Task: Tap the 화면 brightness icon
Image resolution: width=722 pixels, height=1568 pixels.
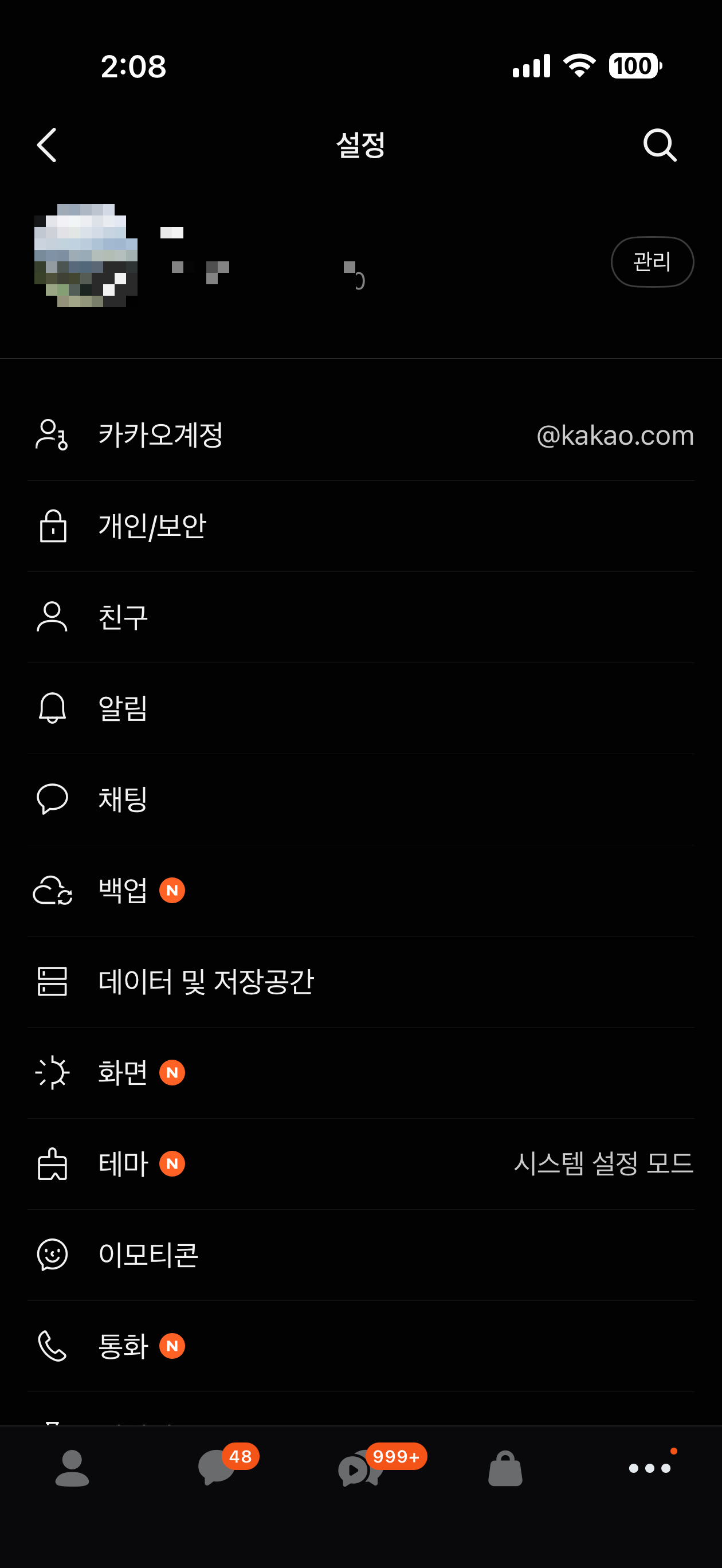Action: click(52, 1072)
